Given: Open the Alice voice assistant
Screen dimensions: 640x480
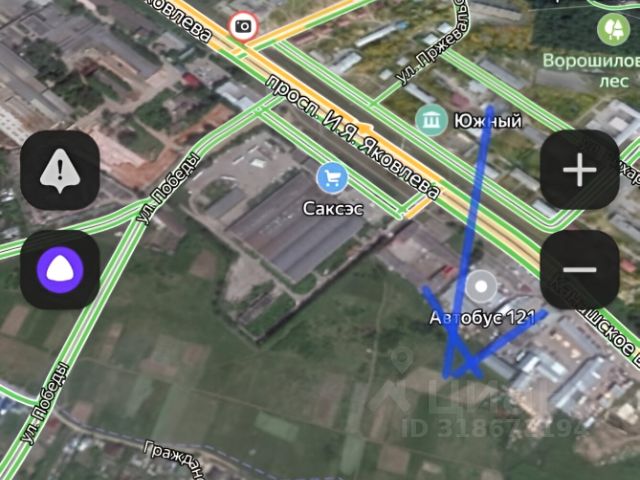Looking at the screenshot, I should 60,269.
